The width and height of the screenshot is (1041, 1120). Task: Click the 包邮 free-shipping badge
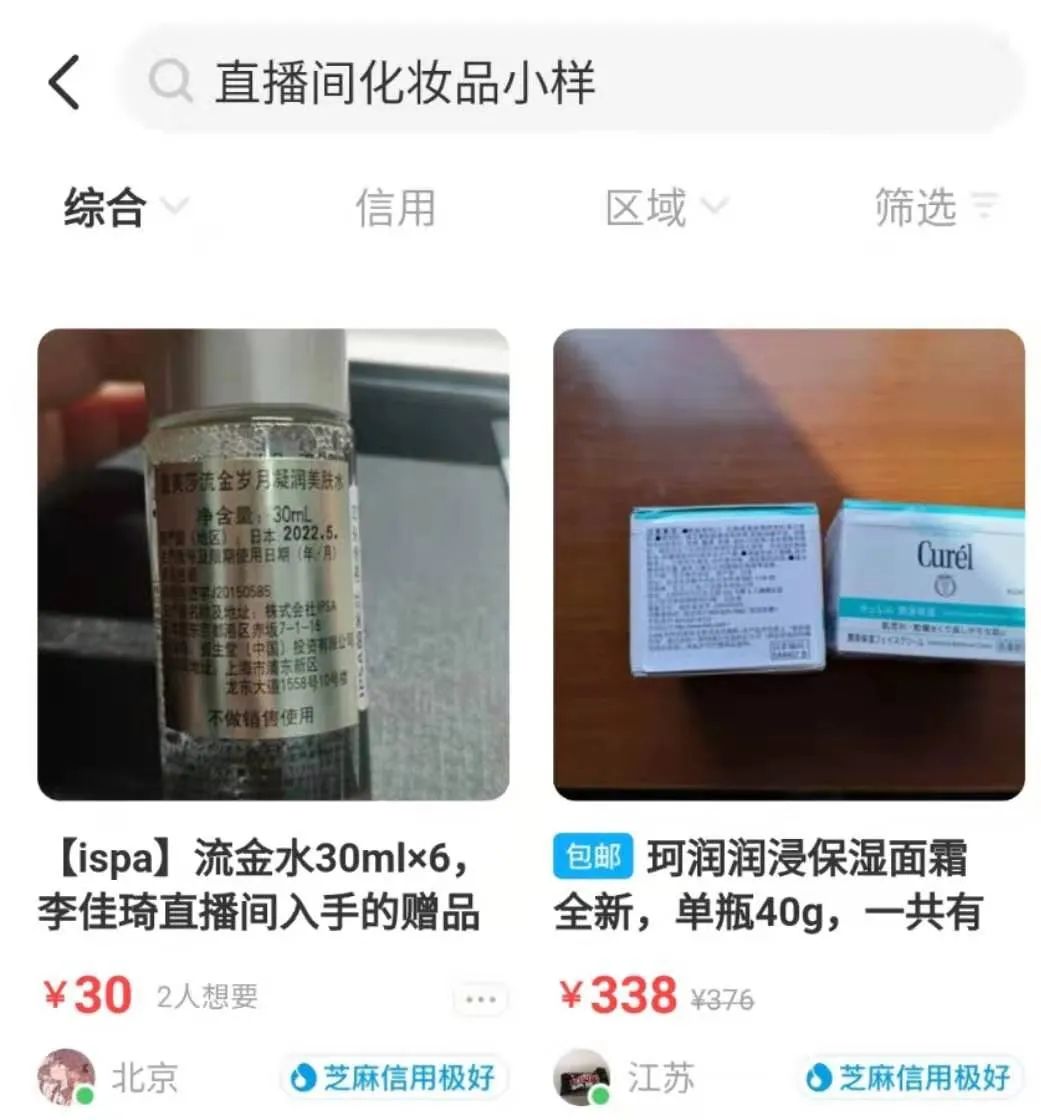[x=595, y=856]
